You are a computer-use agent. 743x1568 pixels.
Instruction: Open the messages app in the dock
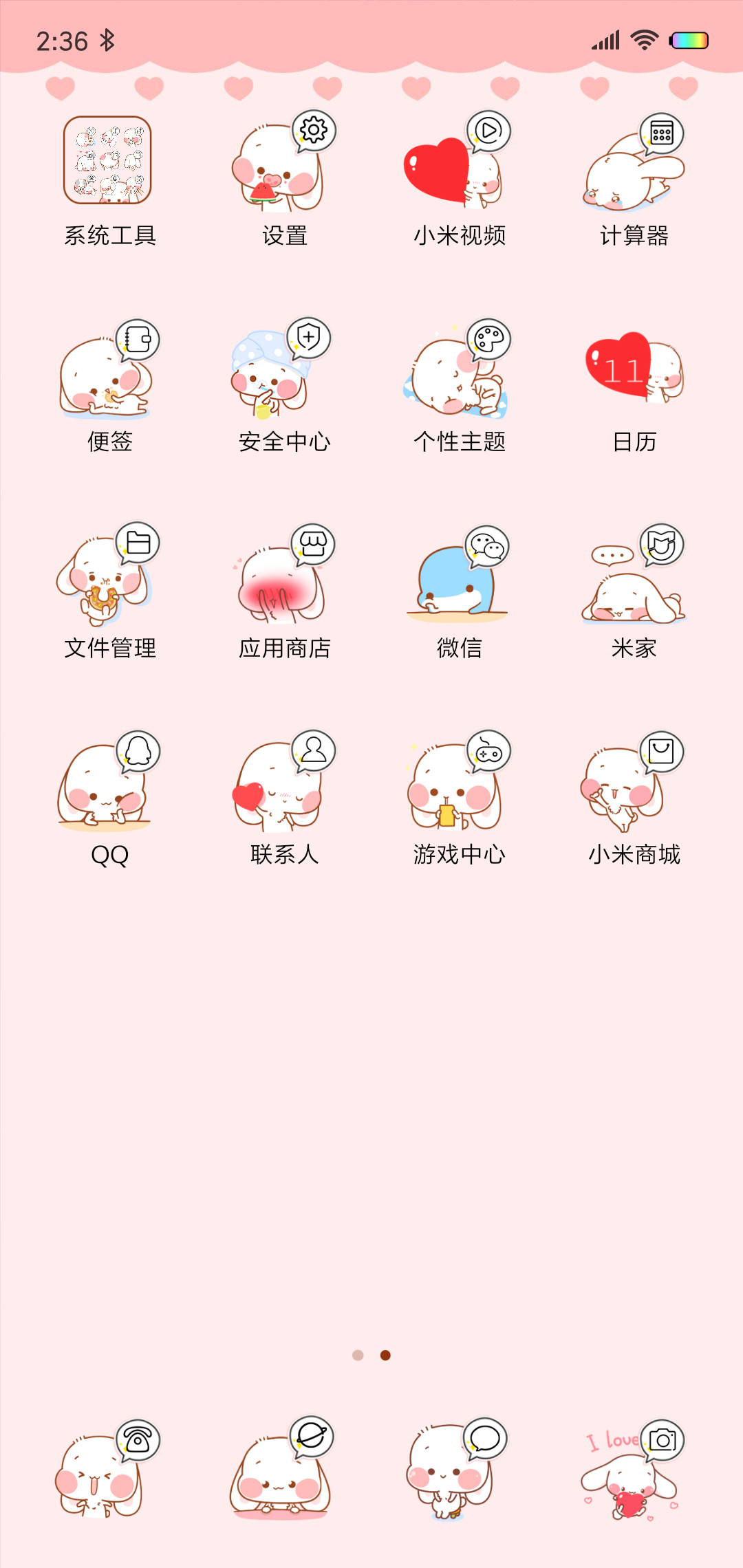coord(458,1469)
